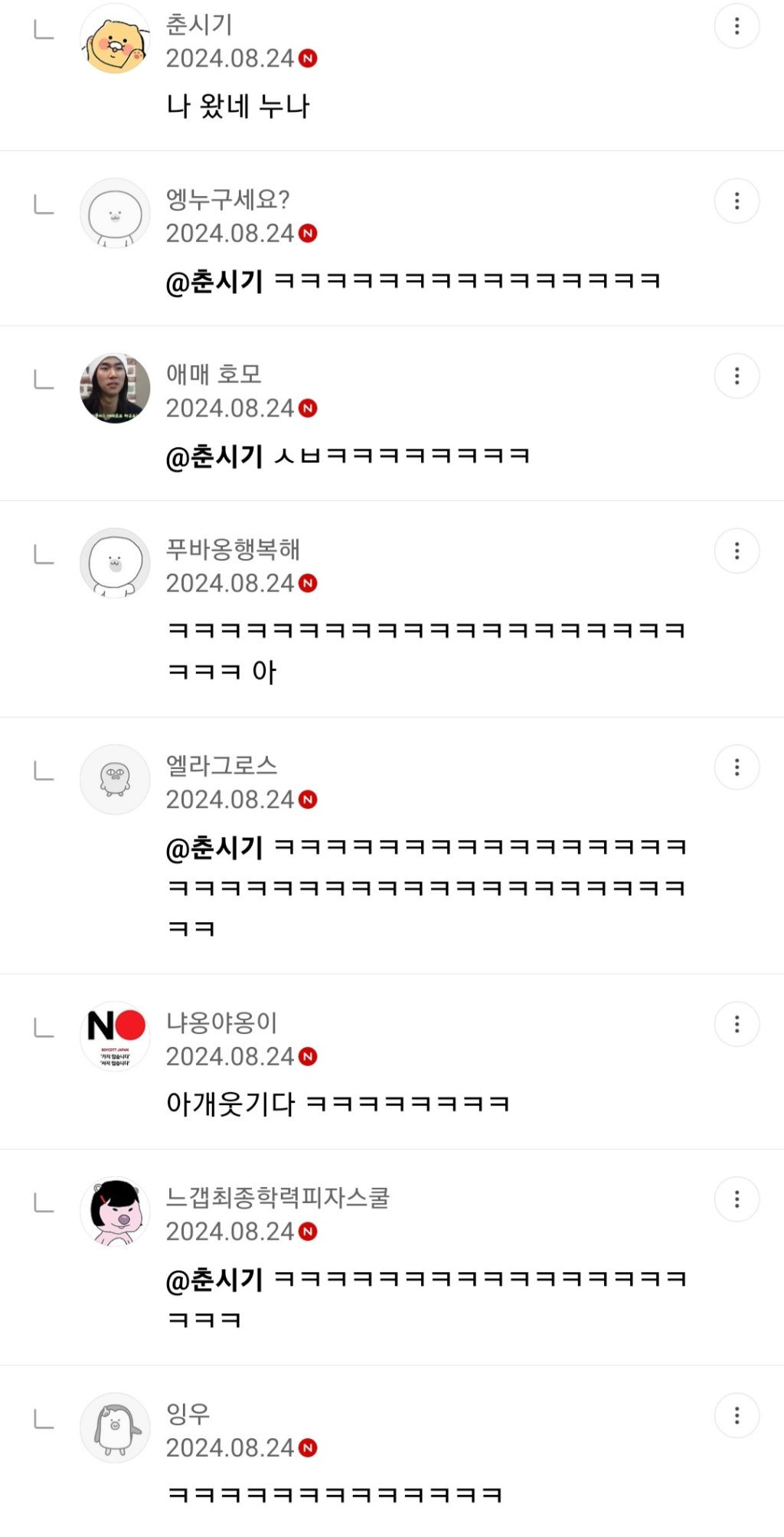Open 냐옹야옹이's profile avatar

[x=115, y=1036]
